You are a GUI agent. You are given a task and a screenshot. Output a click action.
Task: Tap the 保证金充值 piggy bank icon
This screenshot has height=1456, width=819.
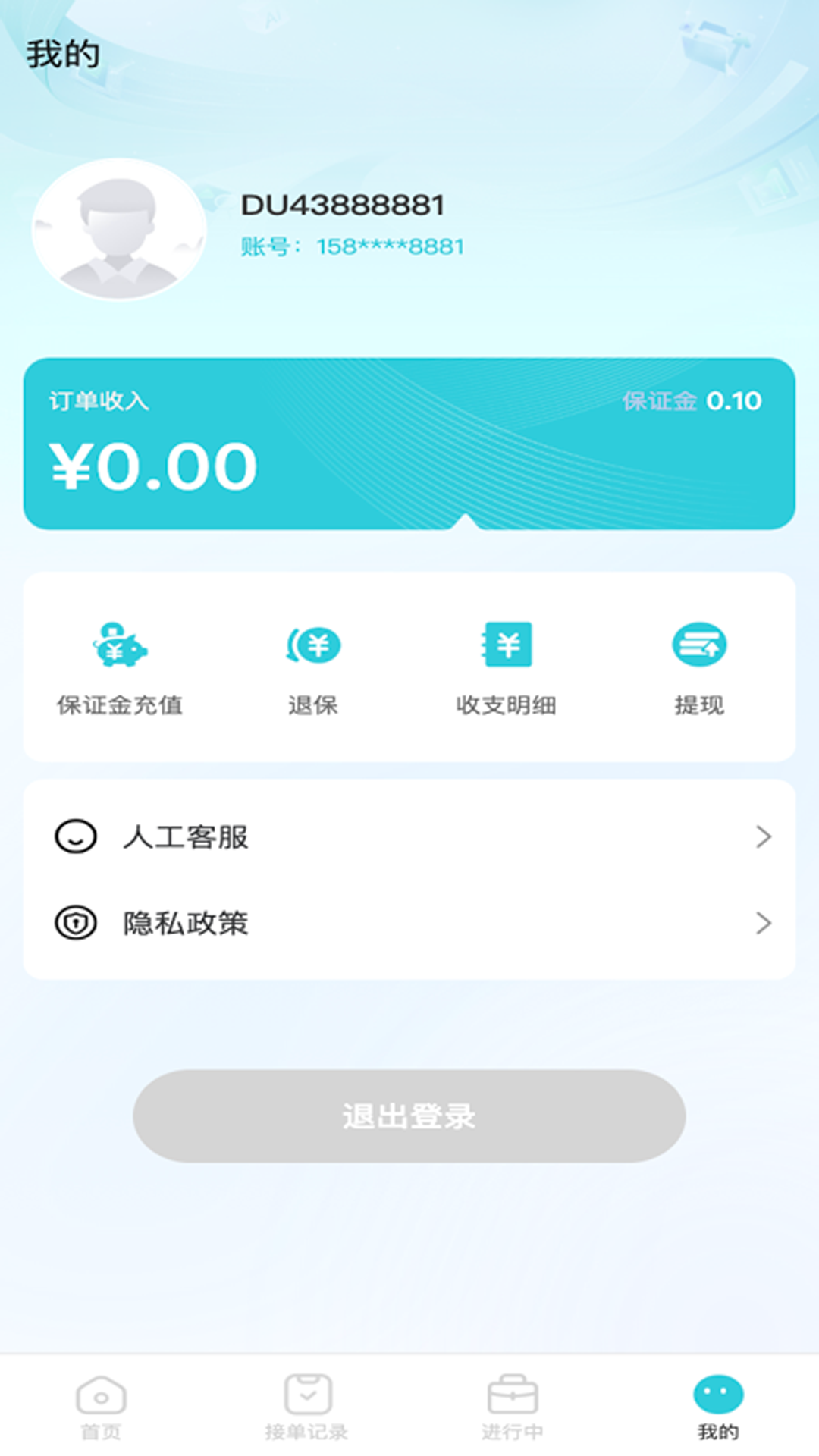pos(118,648)
